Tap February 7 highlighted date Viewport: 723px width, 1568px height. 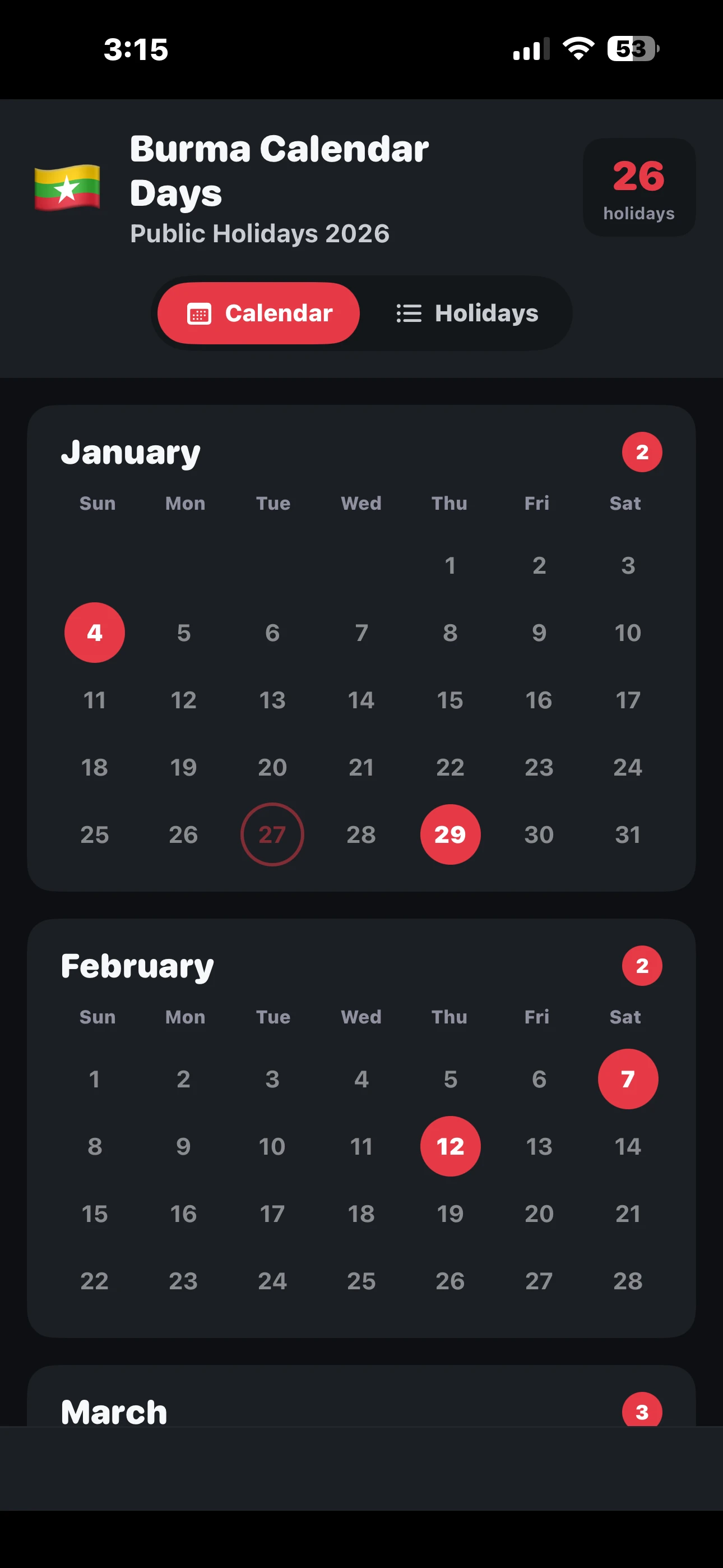tap(628, 1078)
